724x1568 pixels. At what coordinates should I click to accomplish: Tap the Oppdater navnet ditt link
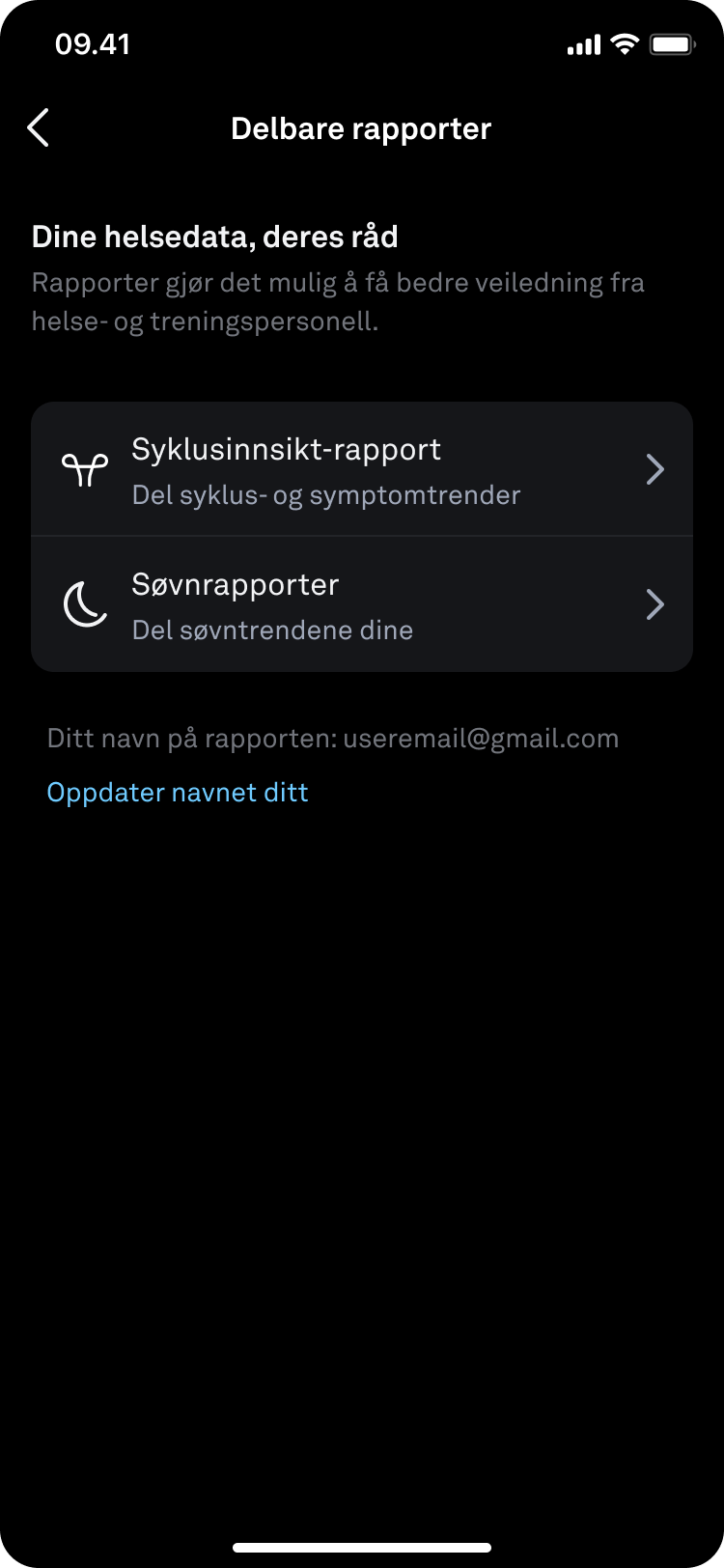point(178,793)
